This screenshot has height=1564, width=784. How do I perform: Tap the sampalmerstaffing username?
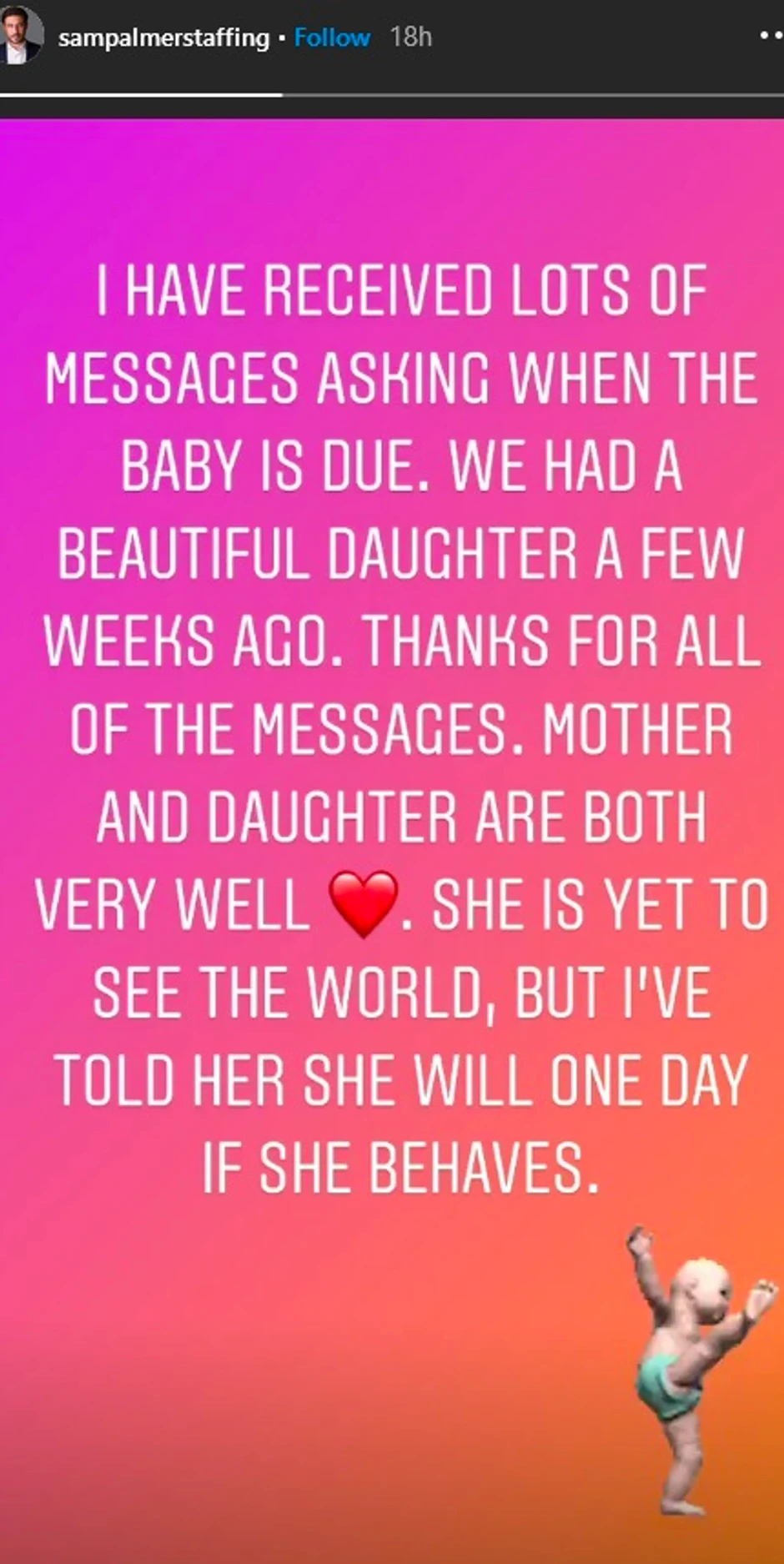[x=163, y=38]
